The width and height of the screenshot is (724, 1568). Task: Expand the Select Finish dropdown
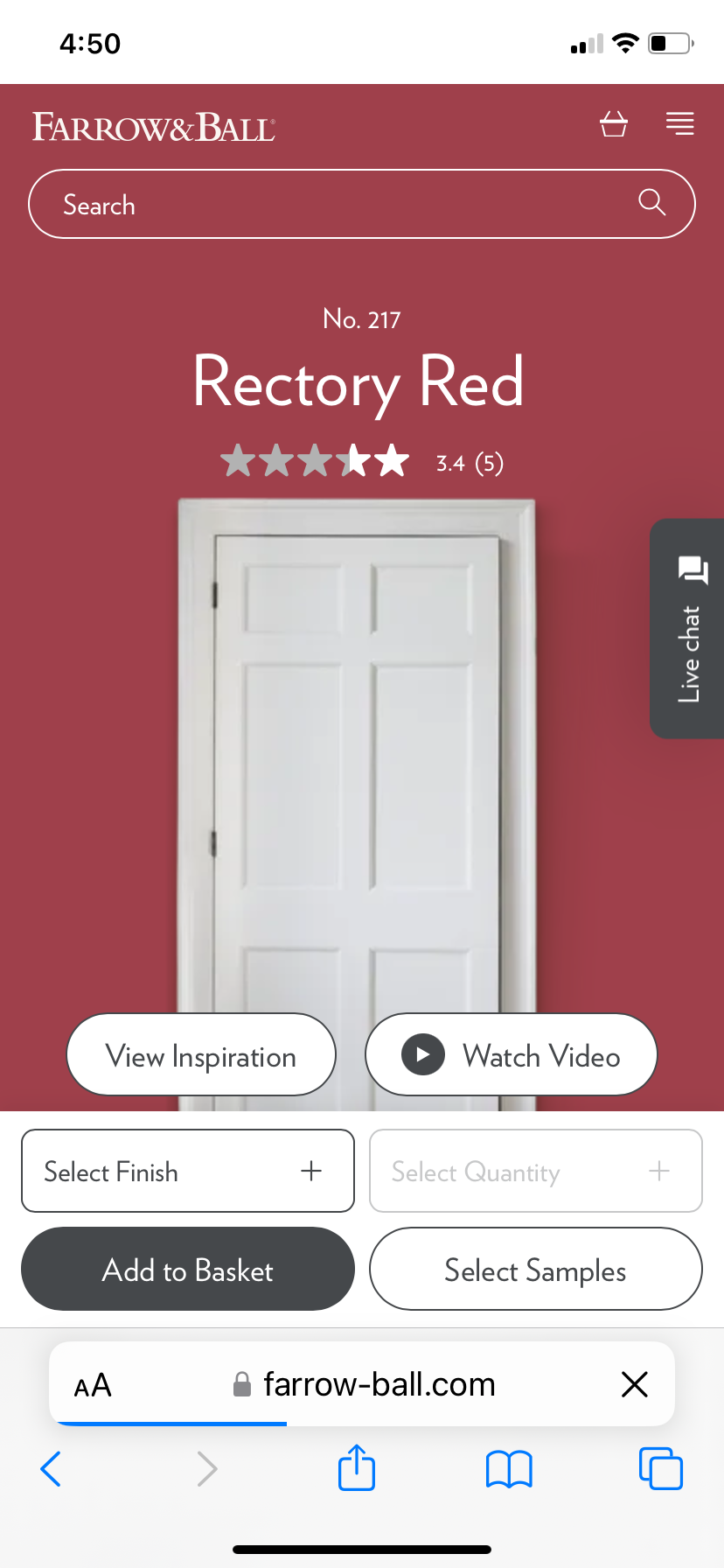point(188,1171)
